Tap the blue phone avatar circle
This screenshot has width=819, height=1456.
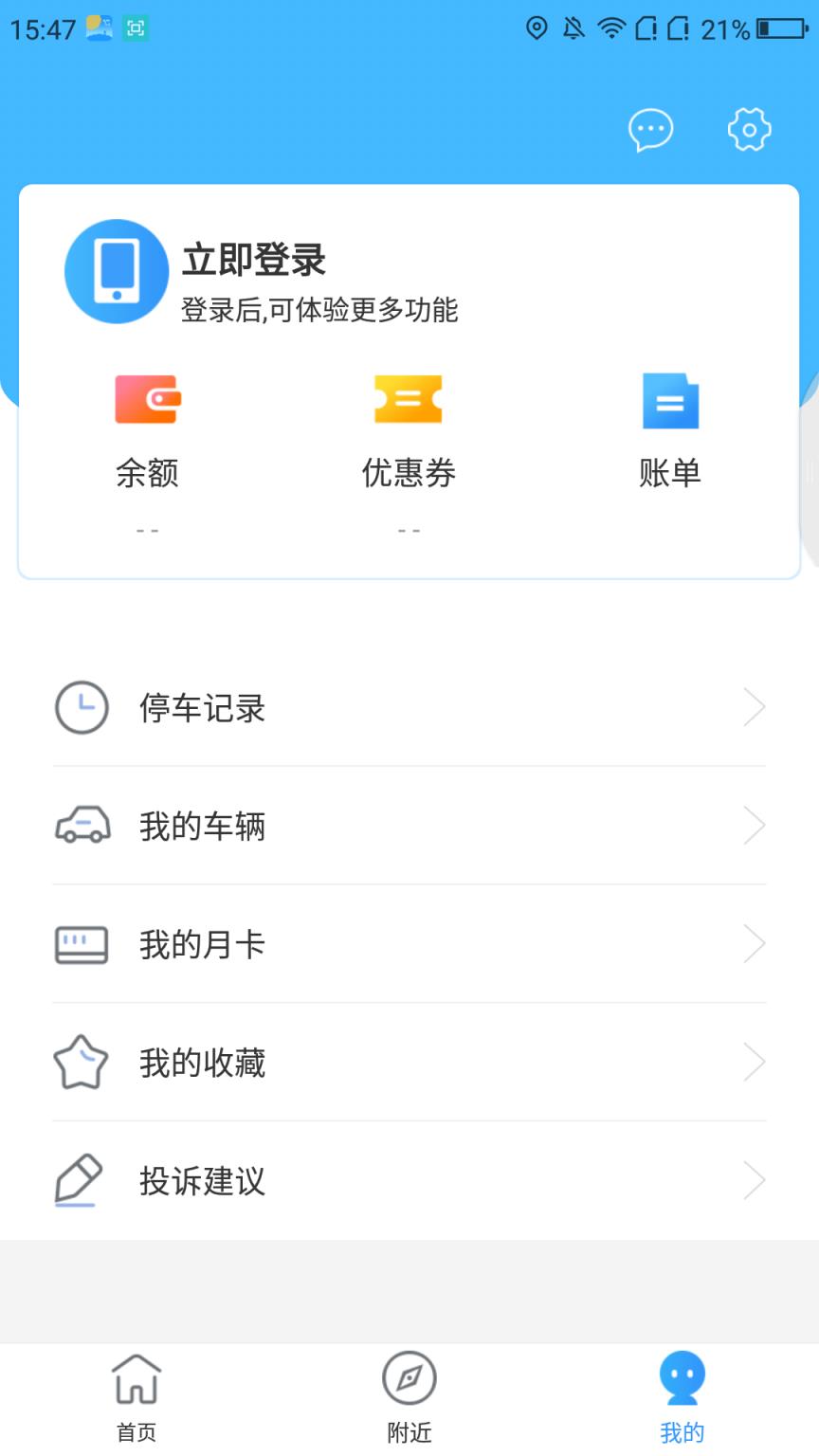coord(117,271)
